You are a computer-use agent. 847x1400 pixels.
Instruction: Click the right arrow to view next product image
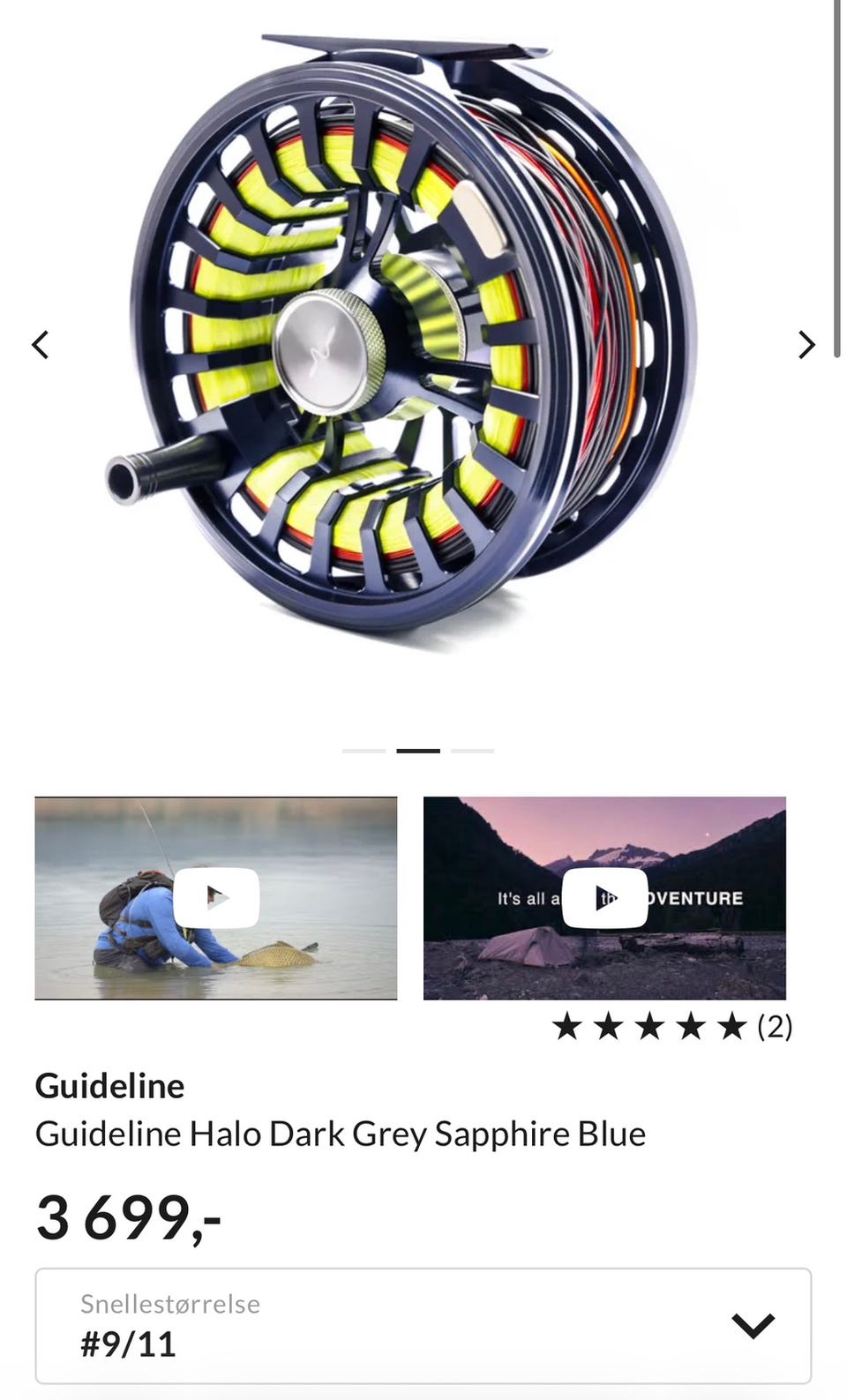click(806, 344)
